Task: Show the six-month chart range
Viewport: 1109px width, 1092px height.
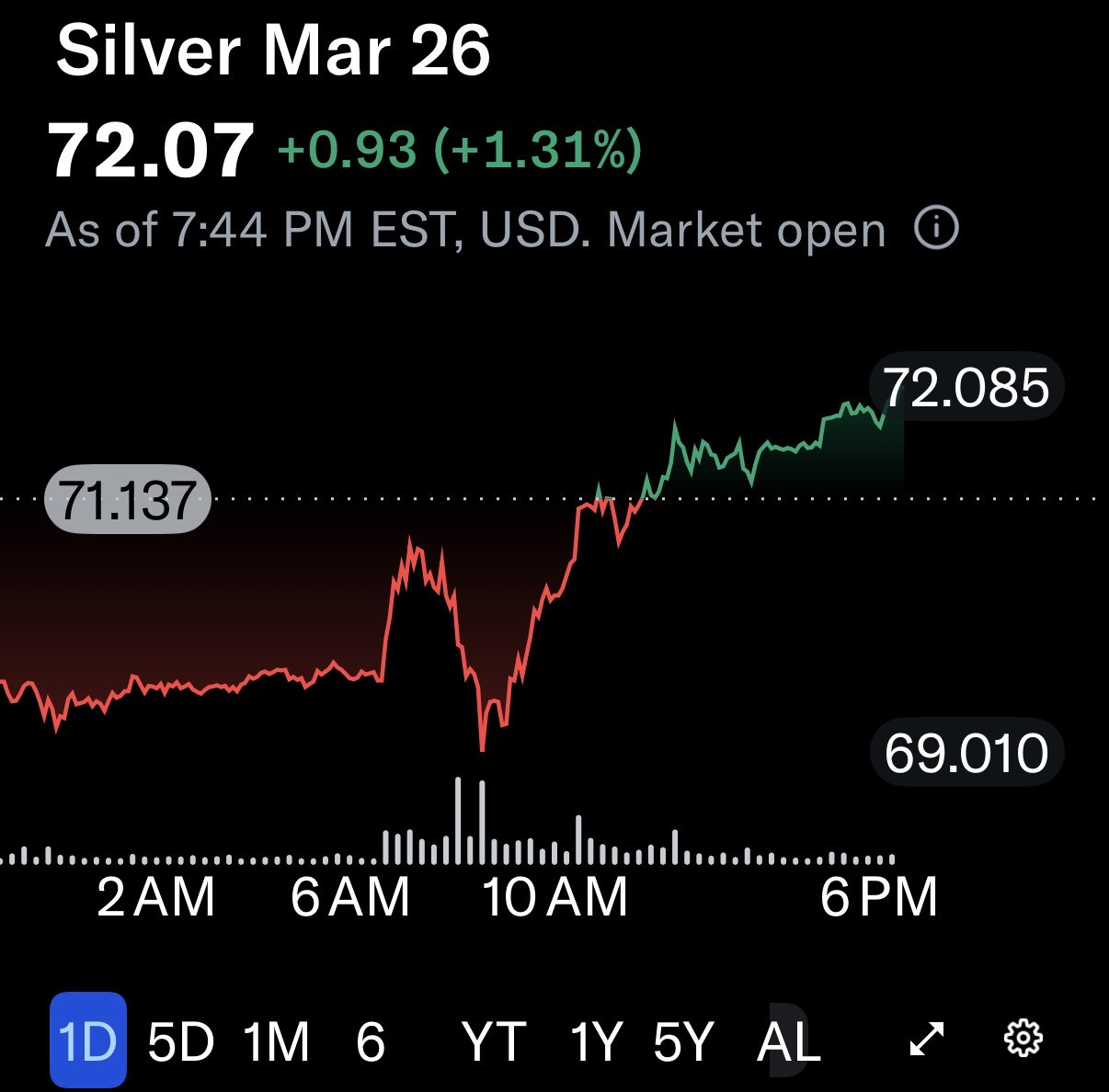Action: (x=371, y=1041)
